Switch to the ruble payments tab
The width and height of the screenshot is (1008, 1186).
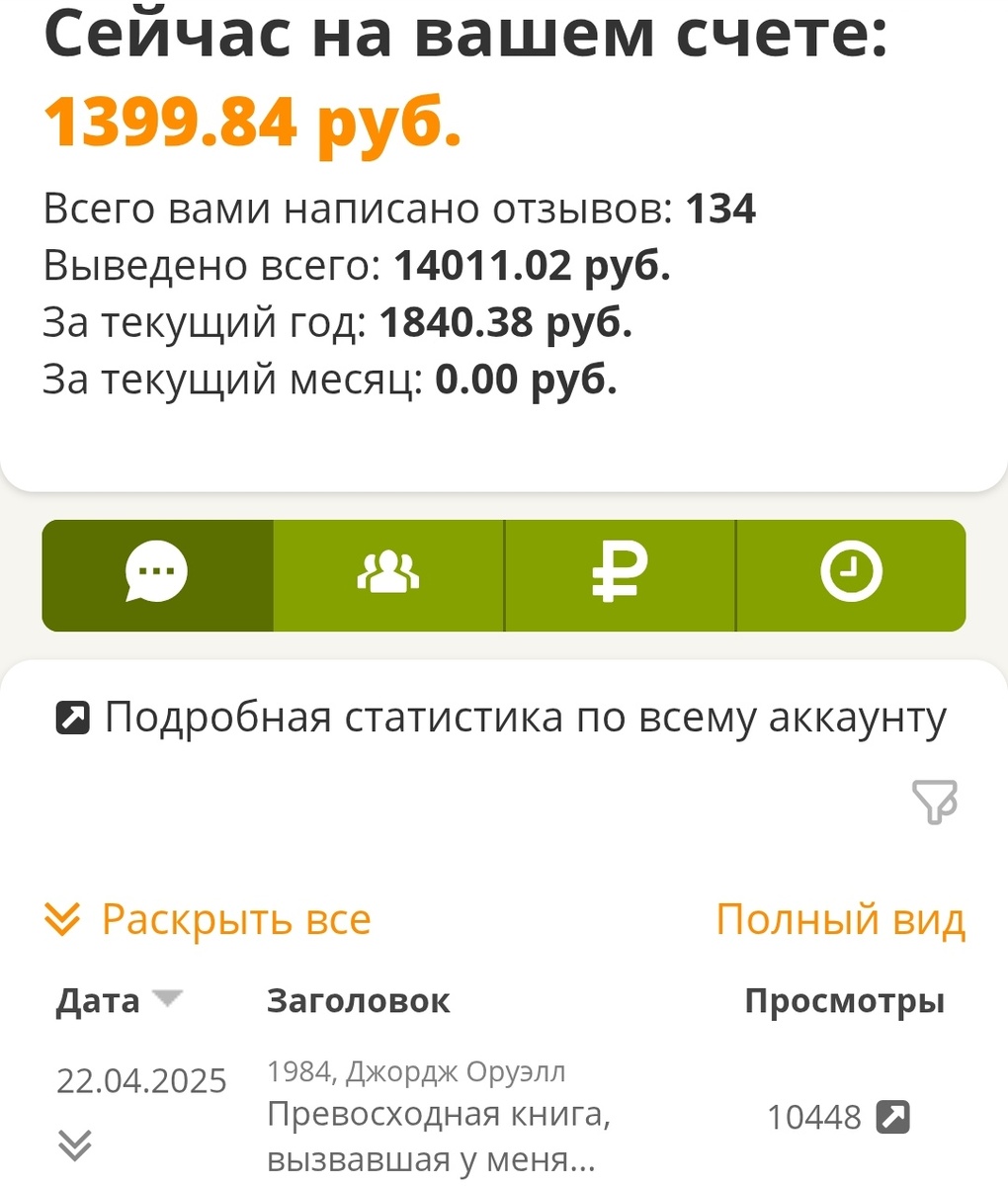(620, 575)
